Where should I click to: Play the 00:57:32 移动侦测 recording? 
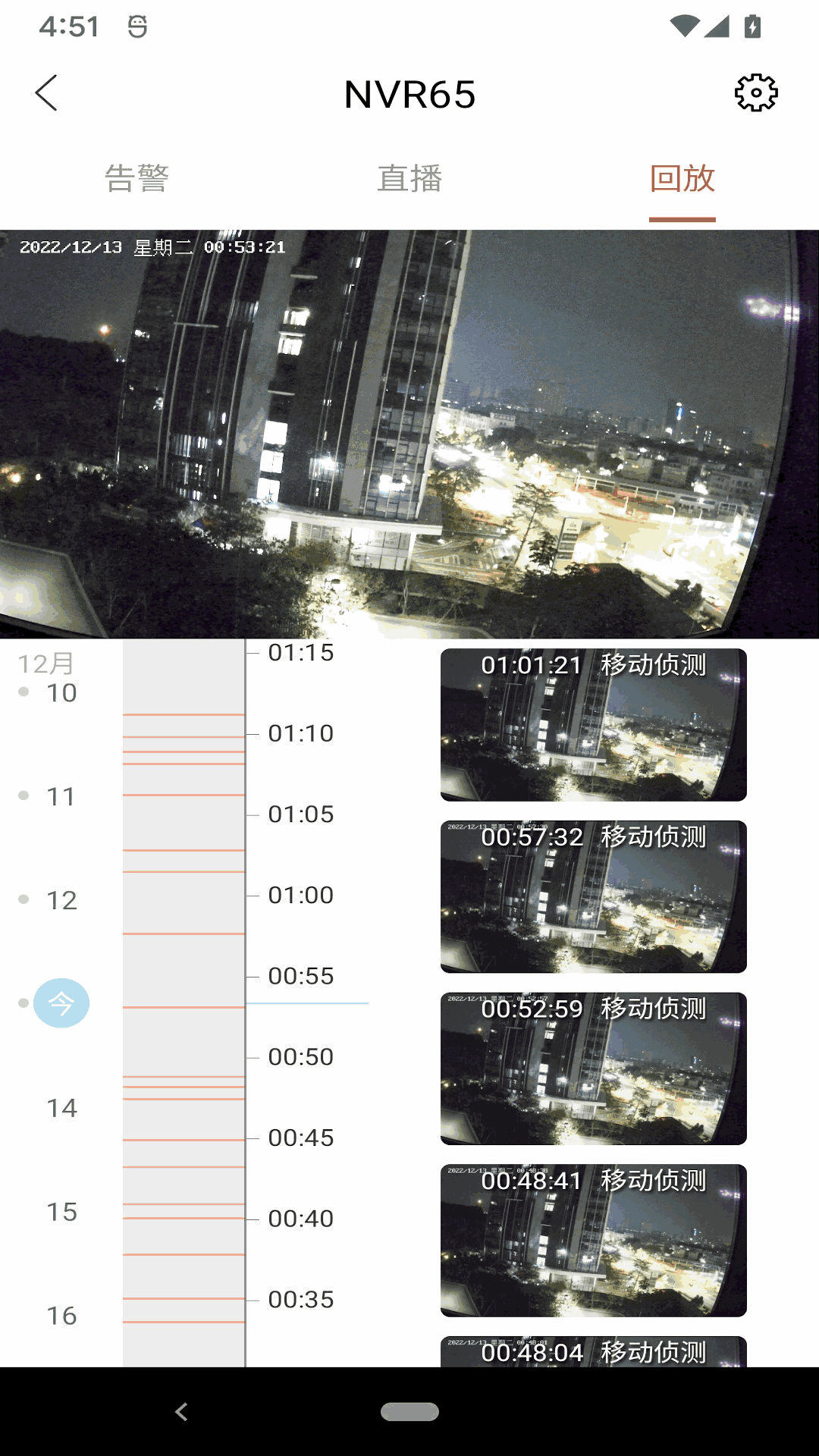[x=593, y=896]
